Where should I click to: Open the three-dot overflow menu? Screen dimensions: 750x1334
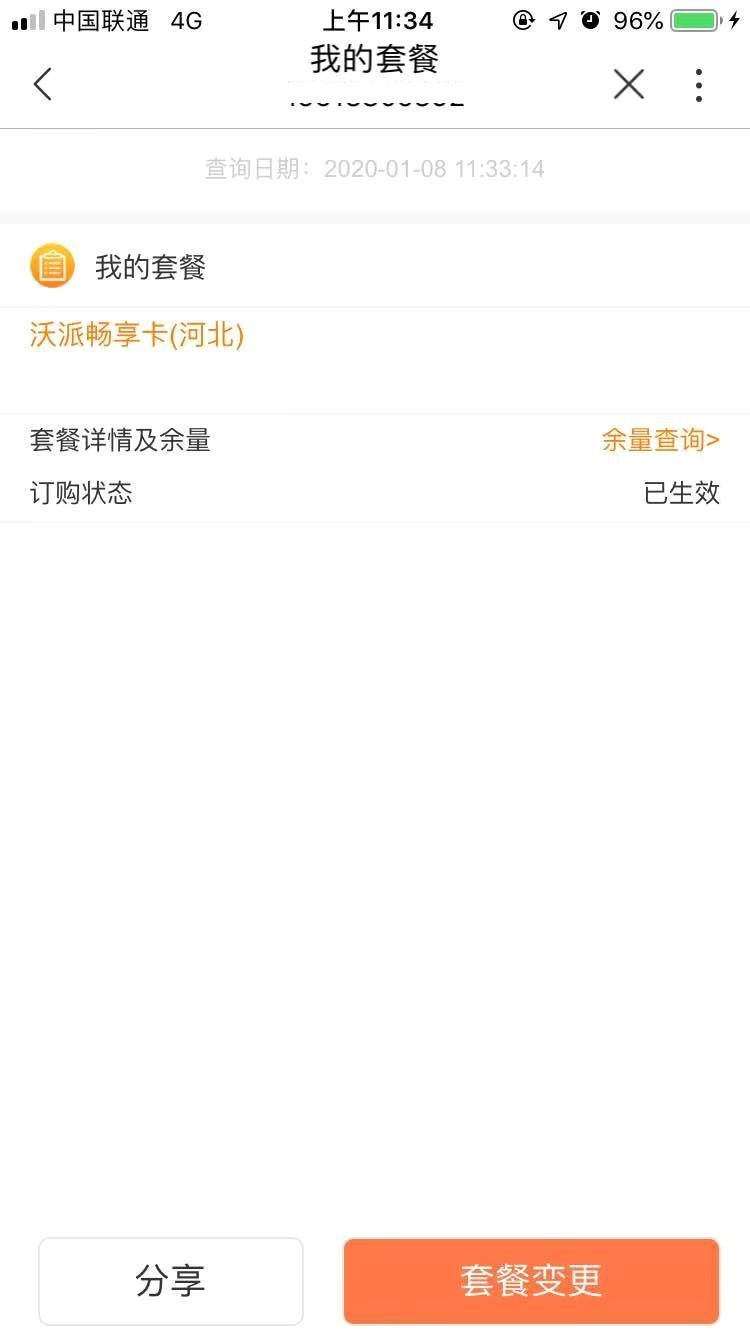[x=699, y=85]
